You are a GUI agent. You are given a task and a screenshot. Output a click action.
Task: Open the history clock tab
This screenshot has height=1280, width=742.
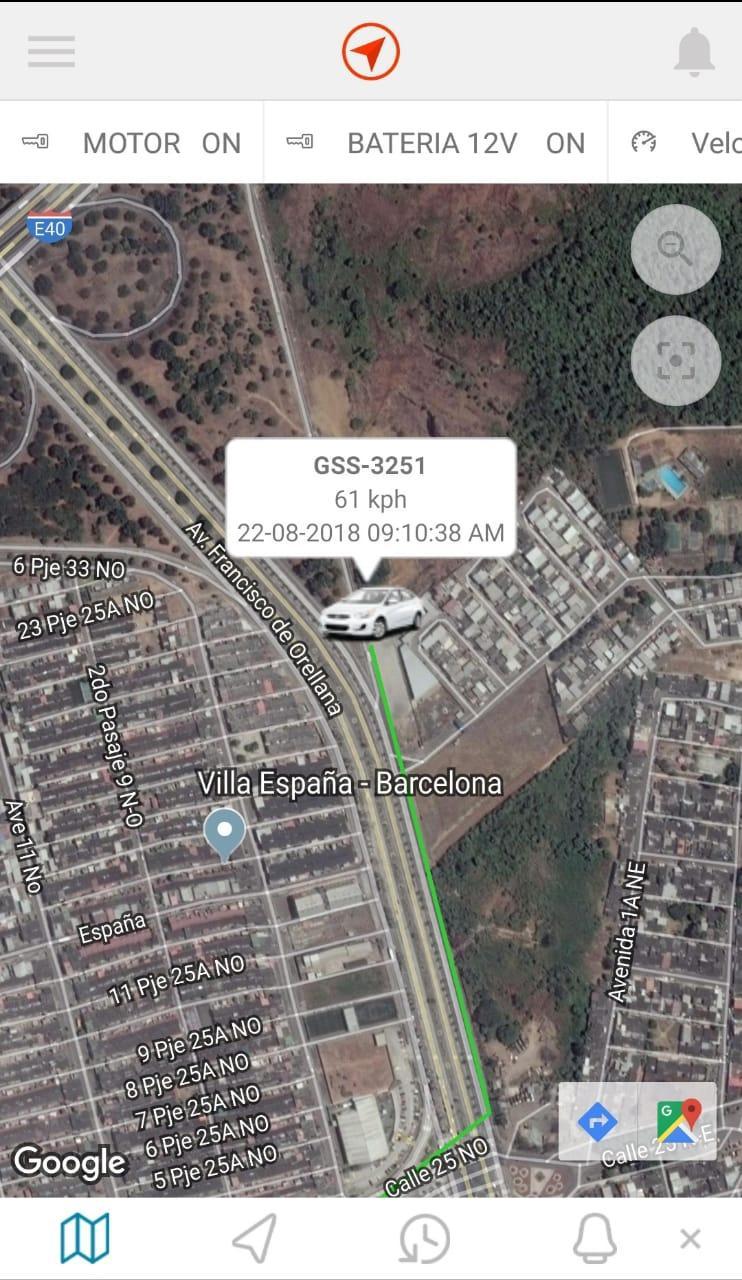tap(424, 1240)
